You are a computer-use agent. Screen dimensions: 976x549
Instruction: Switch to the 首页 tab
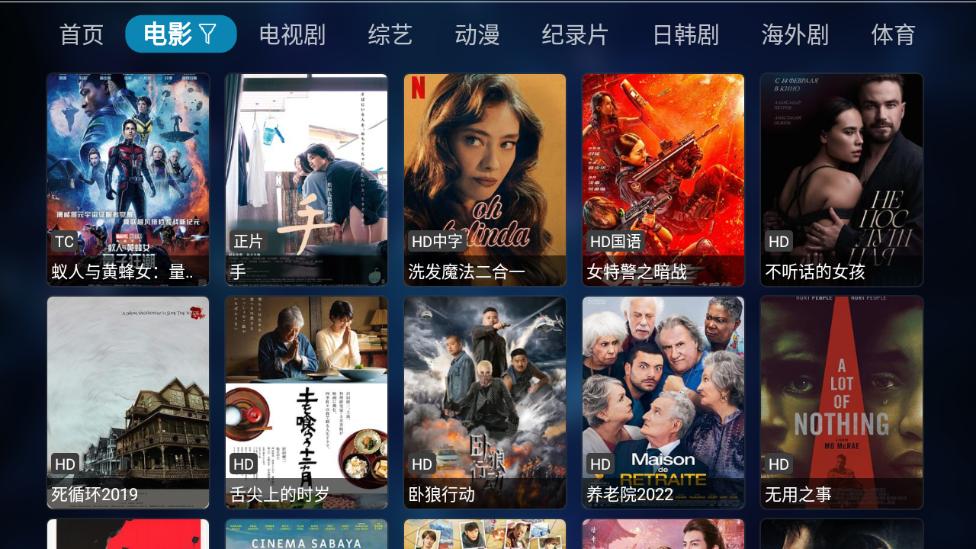(x=82, y=34)
